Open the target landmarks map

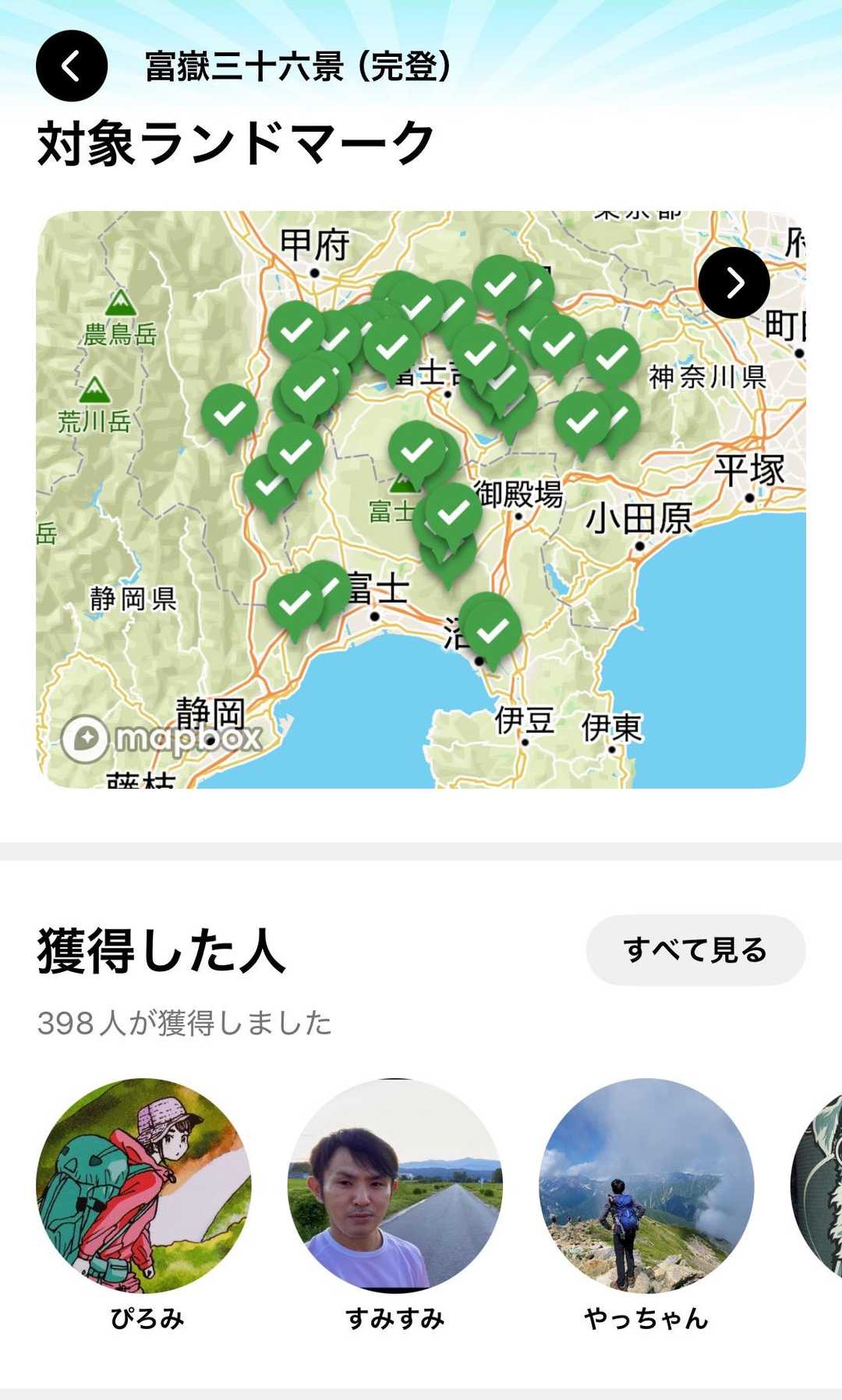click(x=421, y=500)
